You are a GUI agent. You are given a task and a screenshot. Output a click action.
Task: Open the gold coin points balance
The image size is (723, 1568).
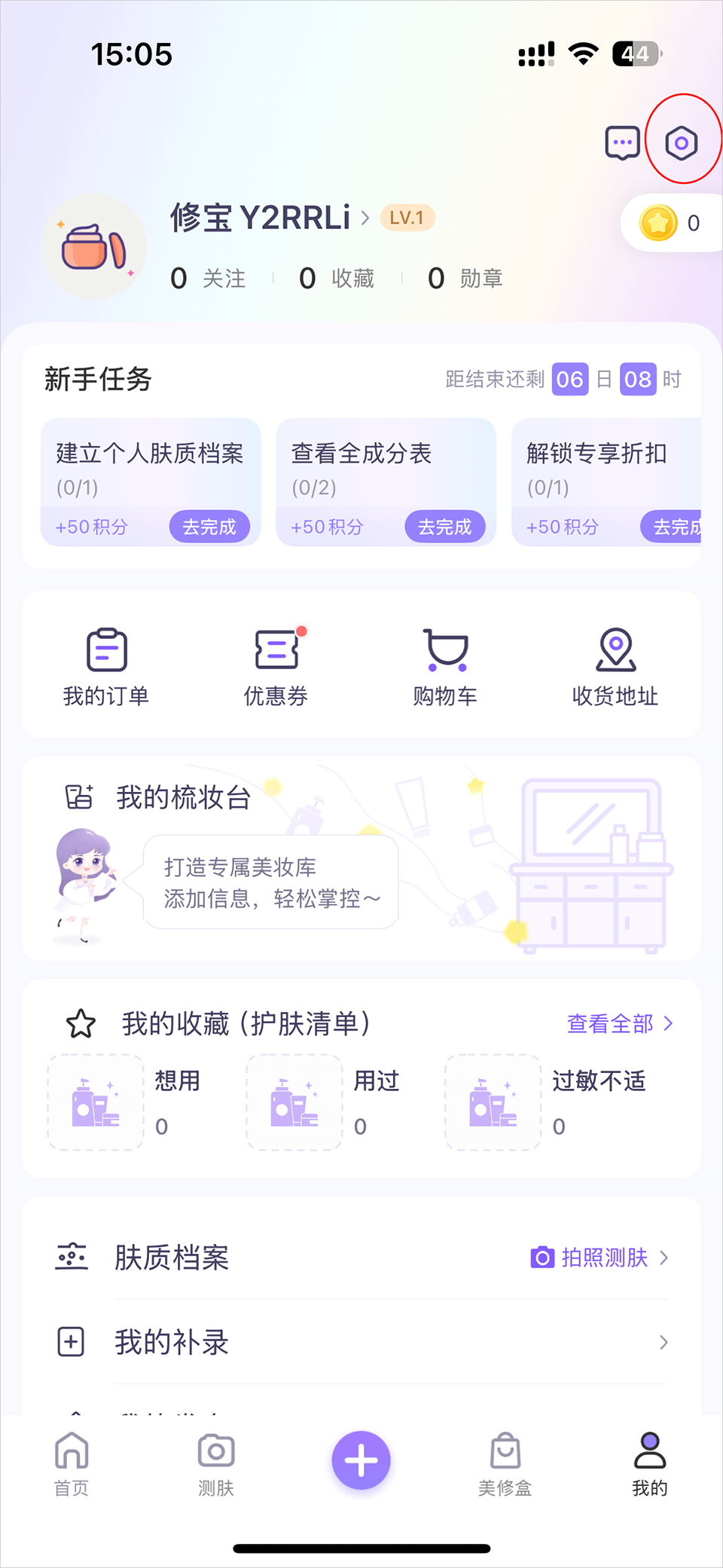click(x=670, y=223)
